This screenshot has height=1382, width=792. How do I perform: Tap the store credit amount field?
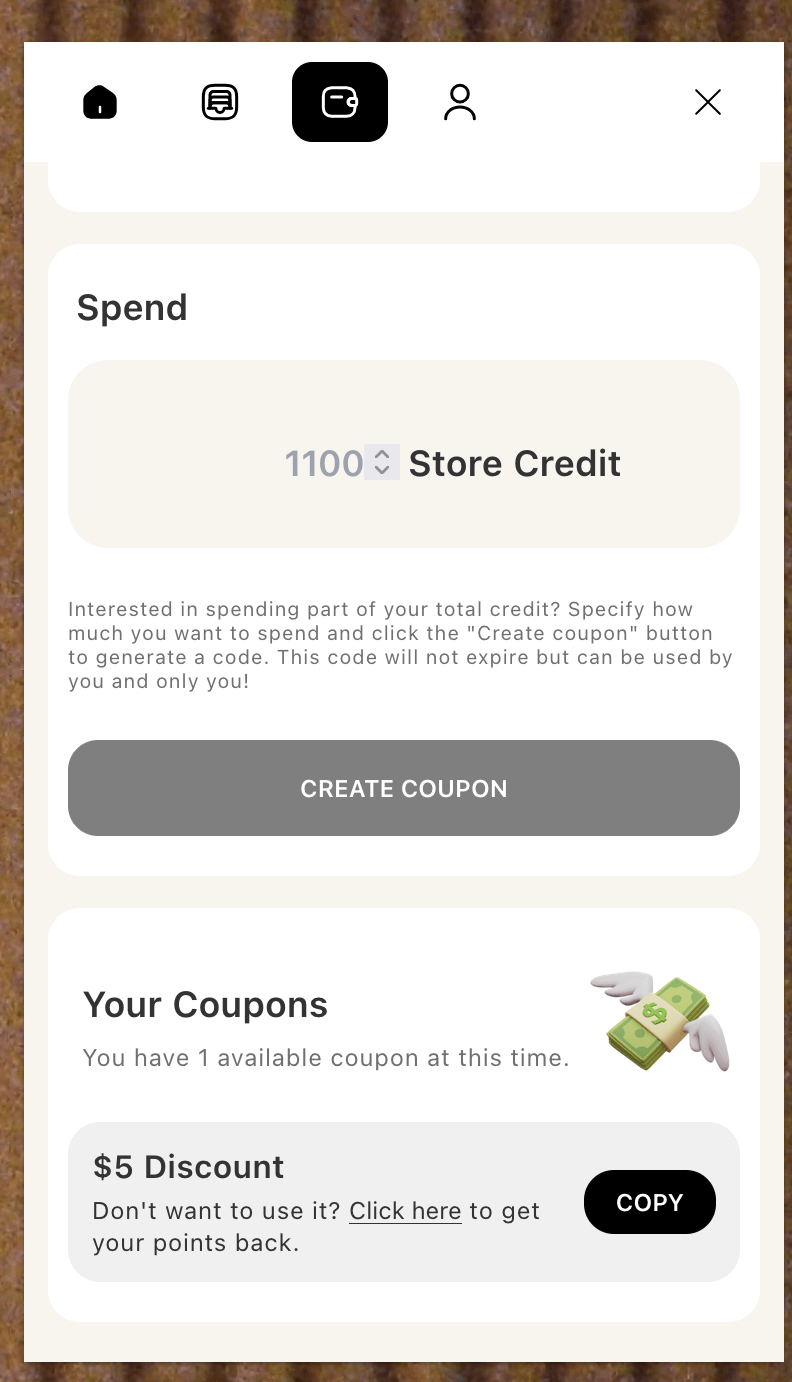(323, 464)
